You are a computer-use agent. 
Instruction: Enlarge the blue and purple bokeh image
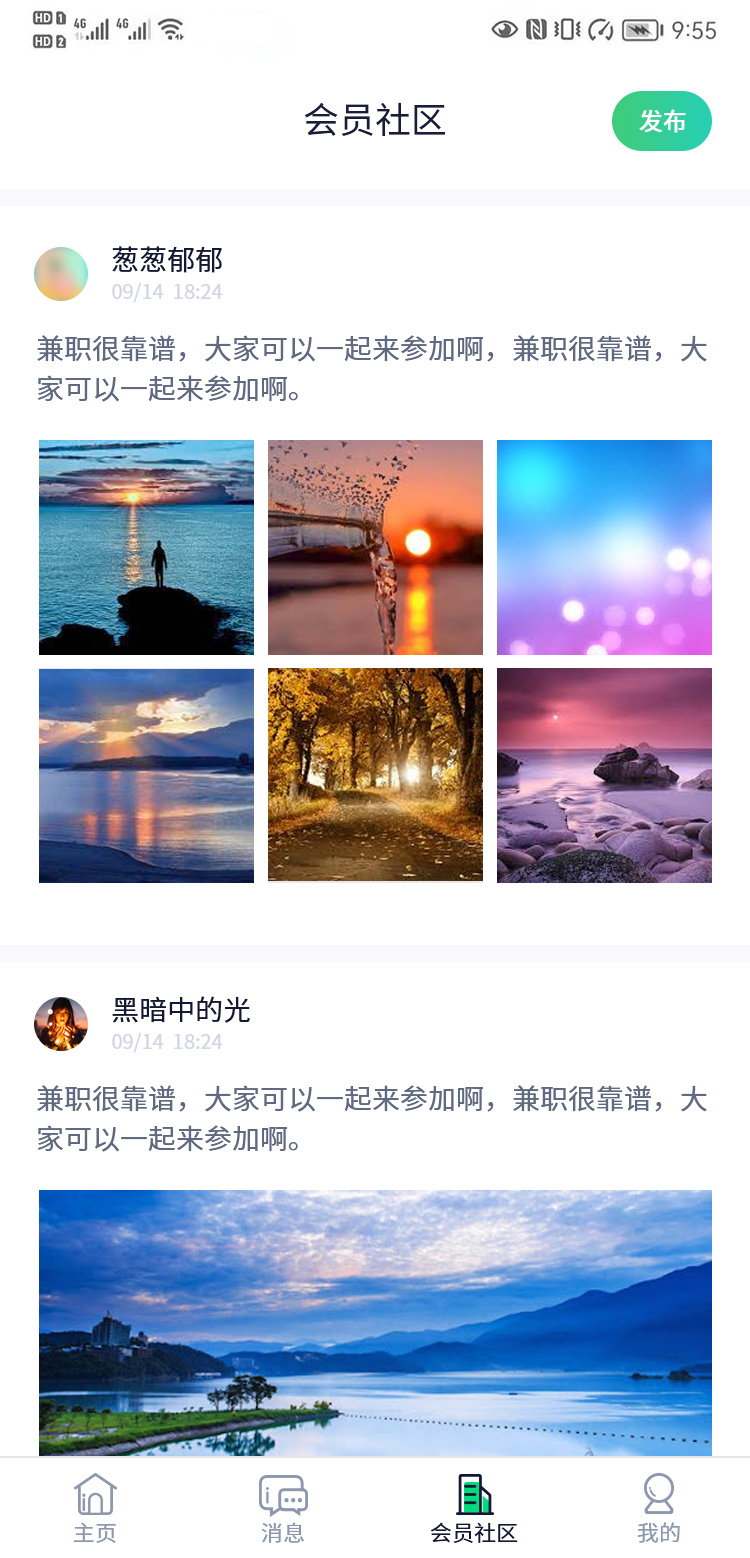pyautogui.click(x=604, y=547)
